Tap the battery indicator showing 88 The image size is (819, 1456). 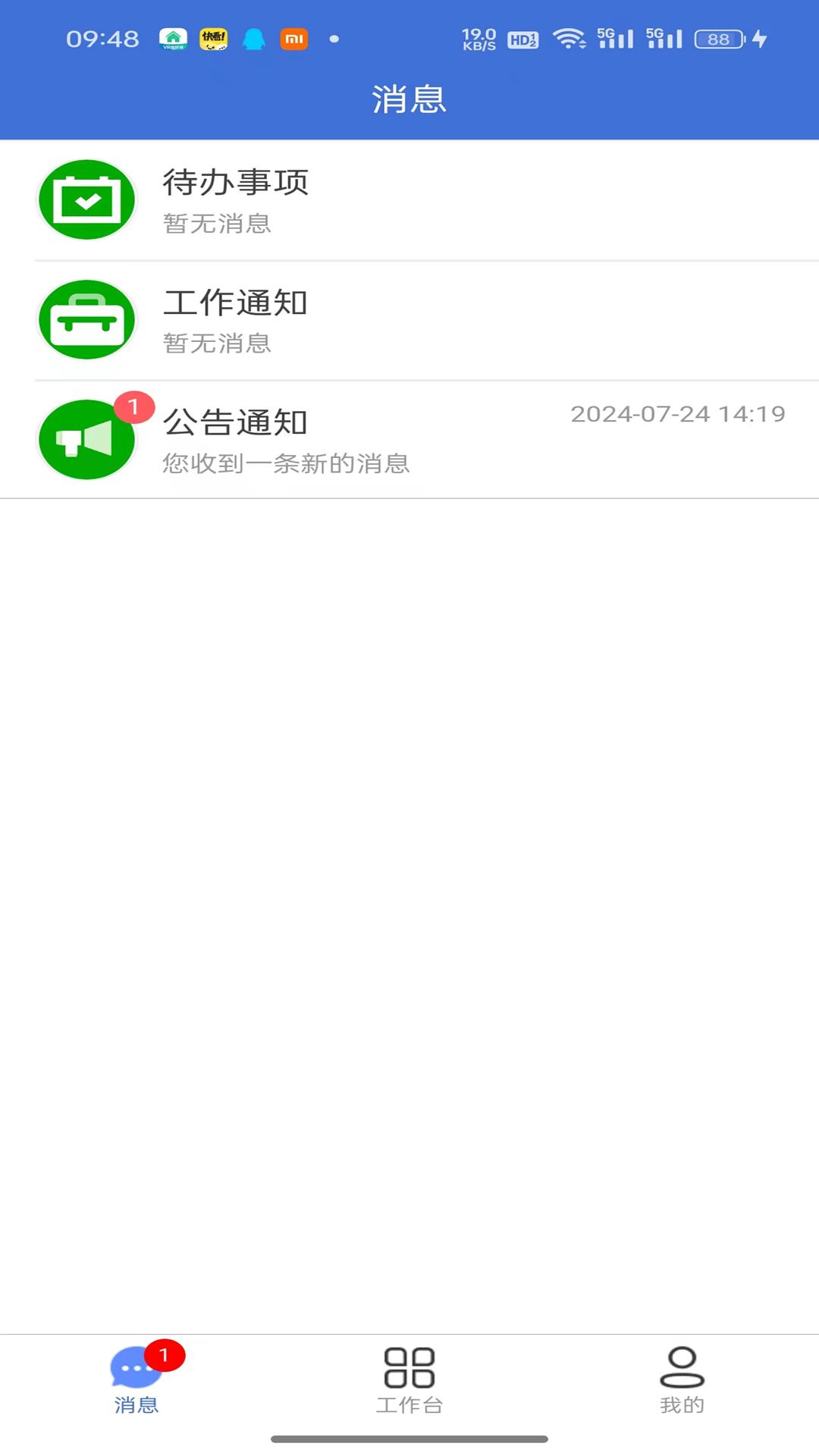[715, 39]
